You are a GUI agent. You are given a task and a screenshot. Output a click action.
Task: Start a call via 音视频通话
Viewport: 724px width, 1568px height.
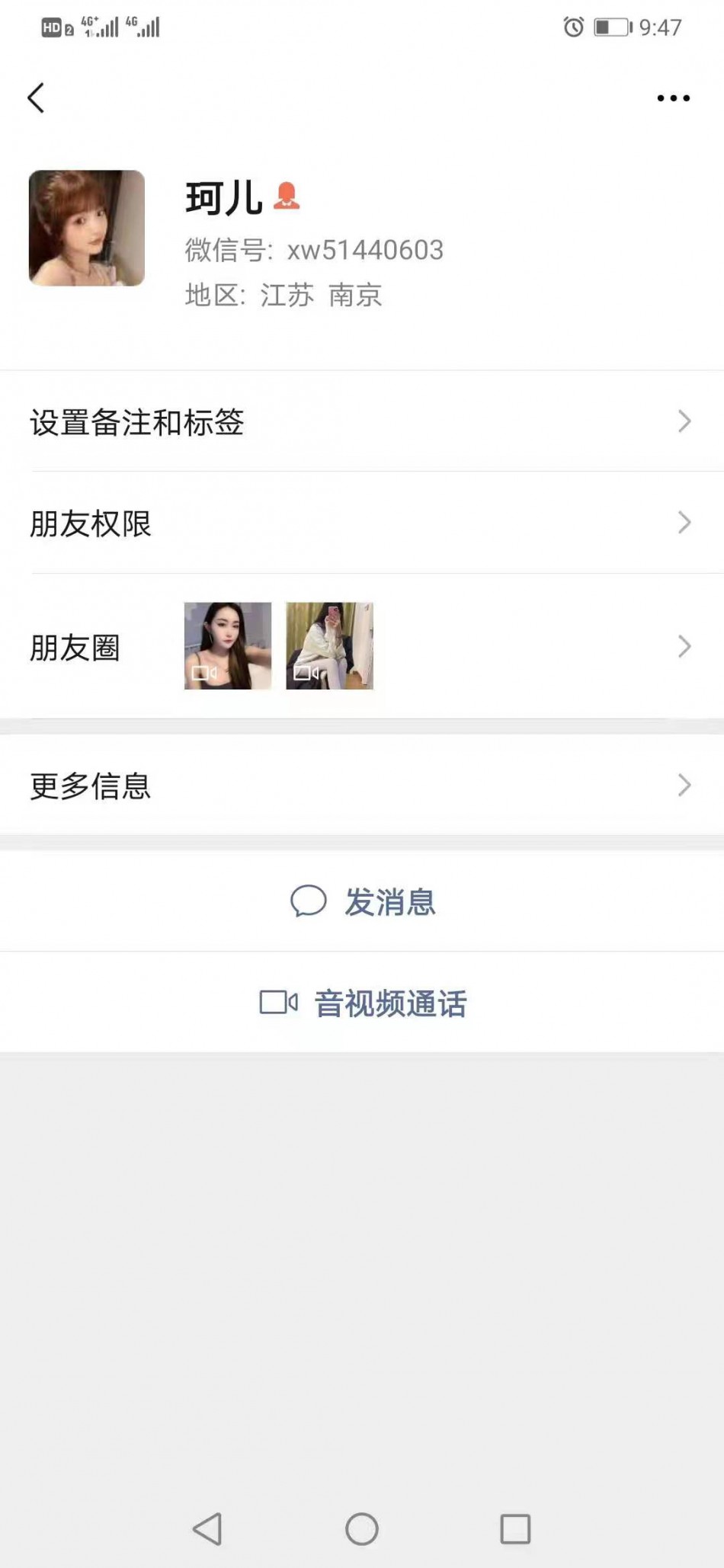[x=363, y=1003]
